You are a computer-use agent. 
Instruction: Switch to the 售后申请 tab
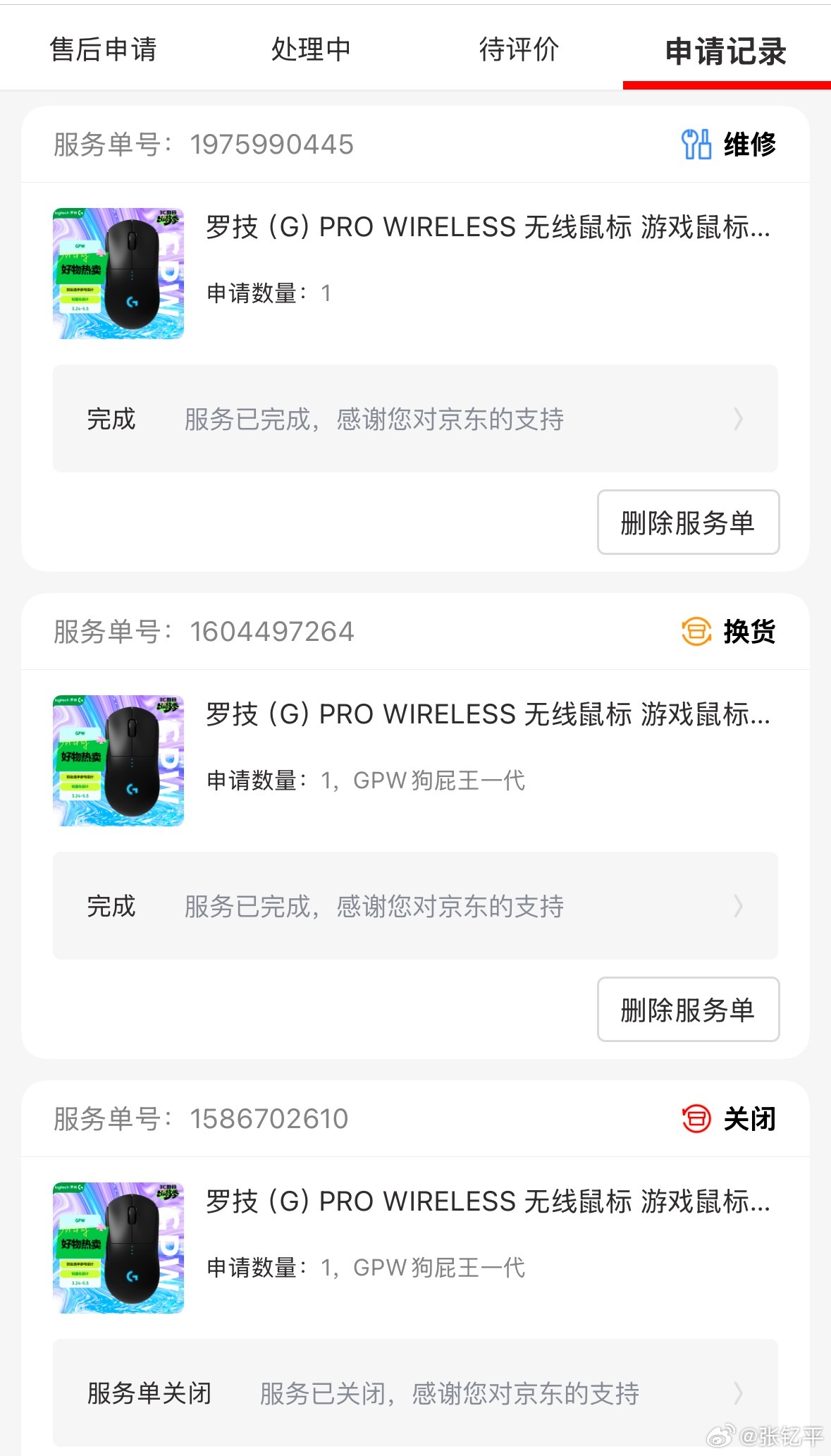pos(104,50)
